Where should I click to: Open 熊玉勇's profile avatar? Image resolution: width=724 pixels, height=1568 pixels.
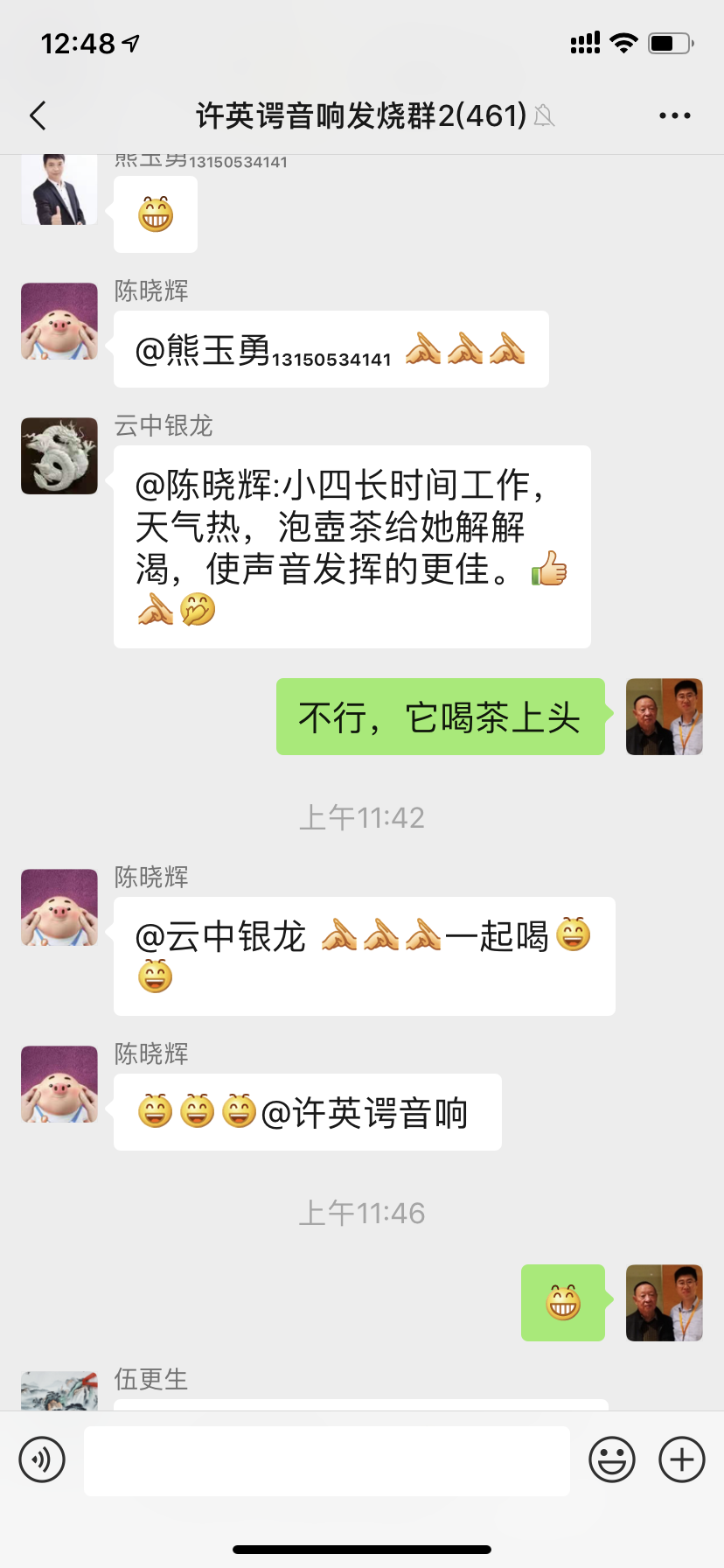pos(59,190)
